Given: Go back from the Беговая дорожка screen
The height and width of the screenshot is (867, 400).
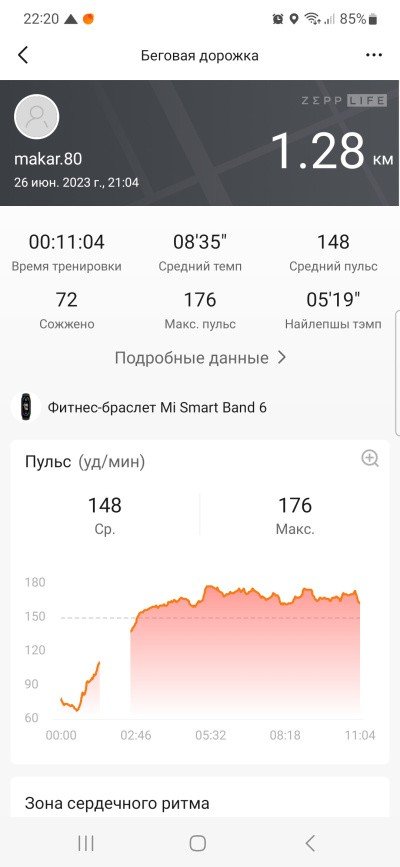Looking at the screenshot, I should click(x=23, y=55).
